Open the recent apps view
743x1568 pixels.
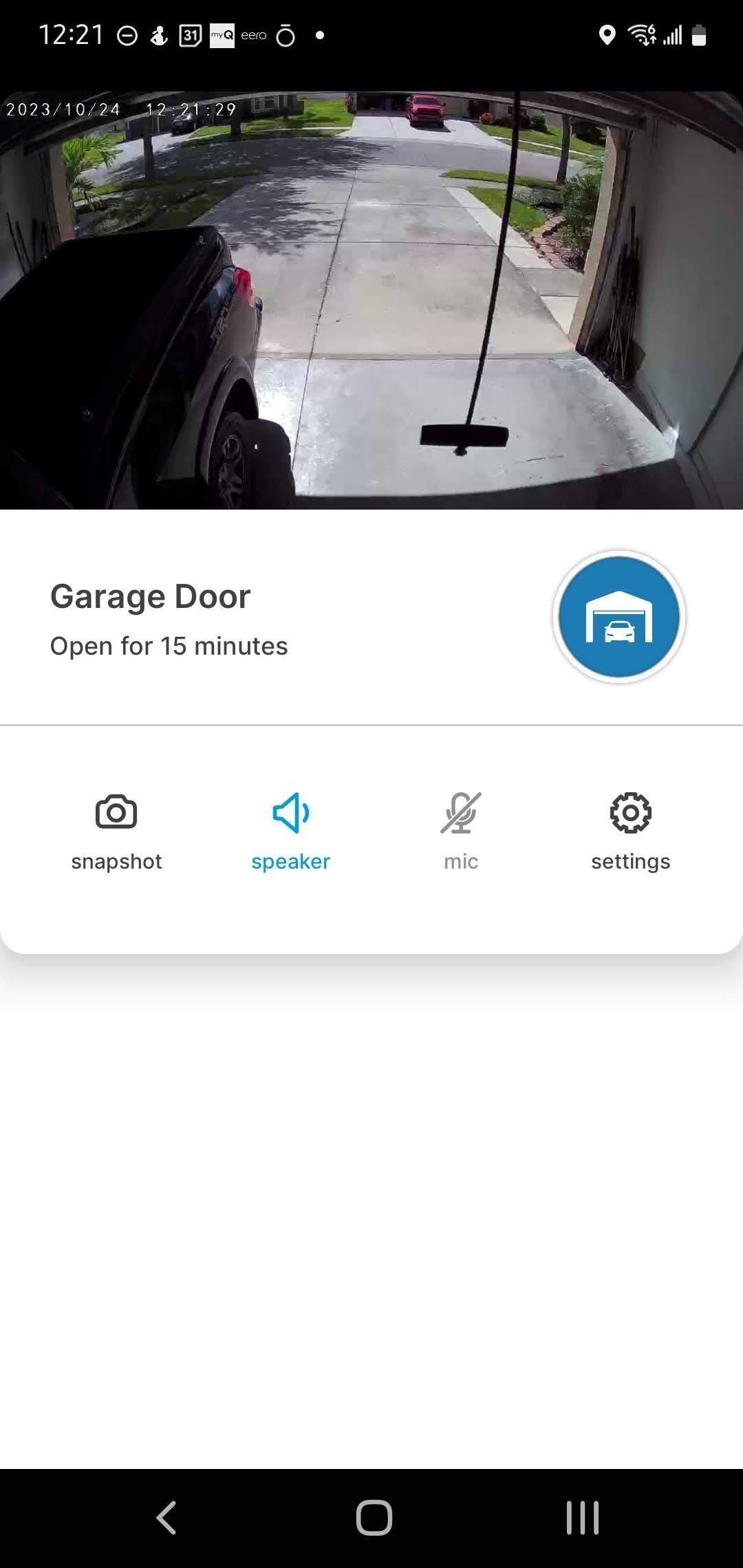582,1517
